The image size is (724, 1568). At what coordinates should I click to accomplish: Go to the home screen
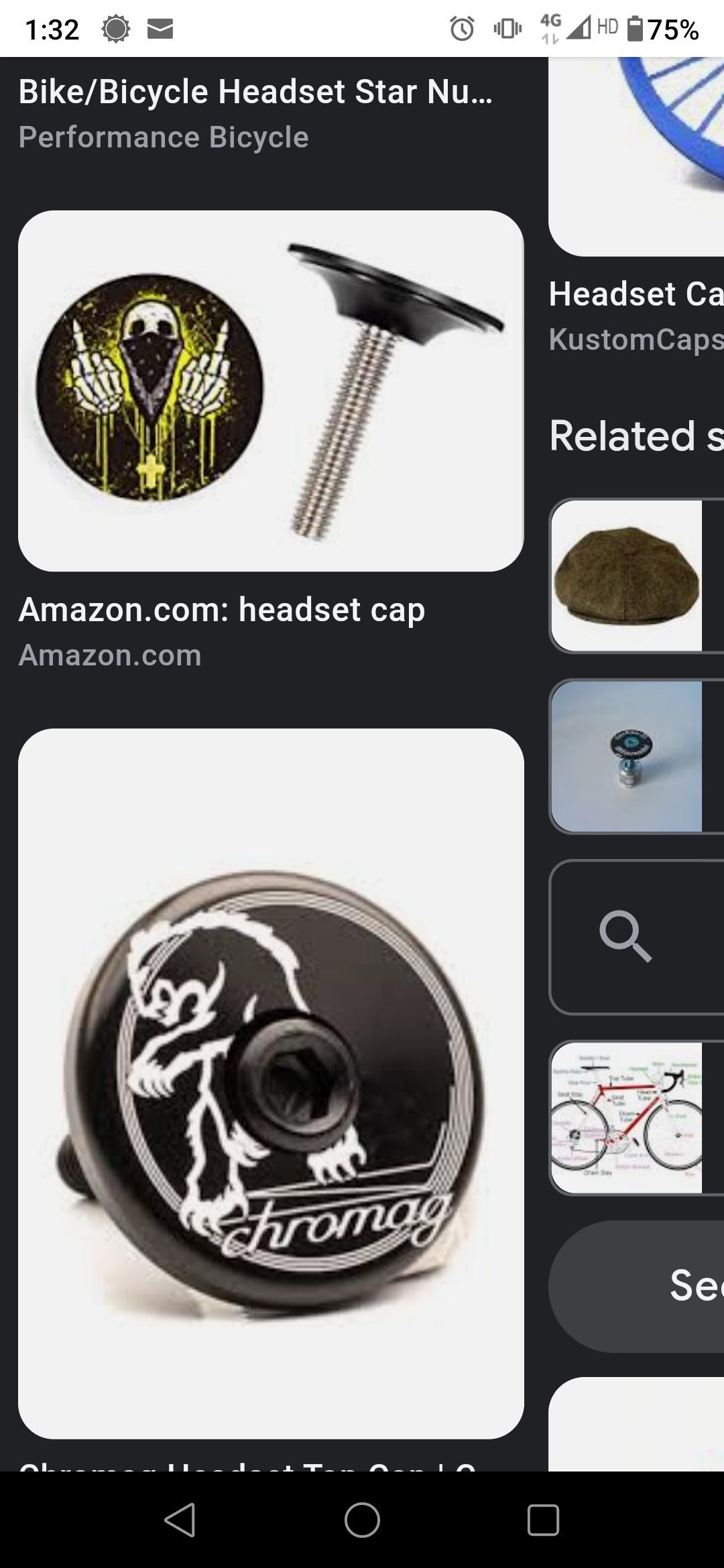362,1519
